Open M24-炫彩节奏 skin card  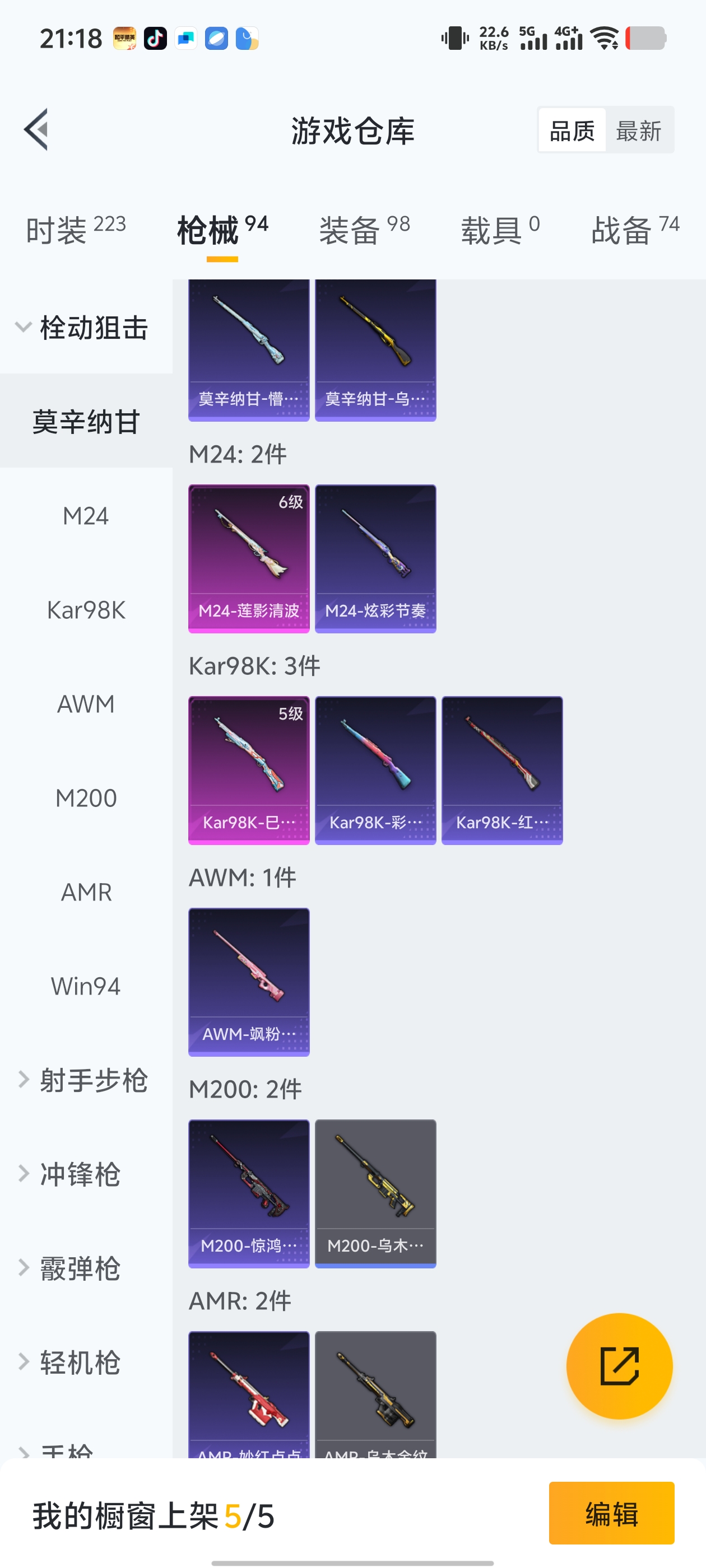(375, 558)
